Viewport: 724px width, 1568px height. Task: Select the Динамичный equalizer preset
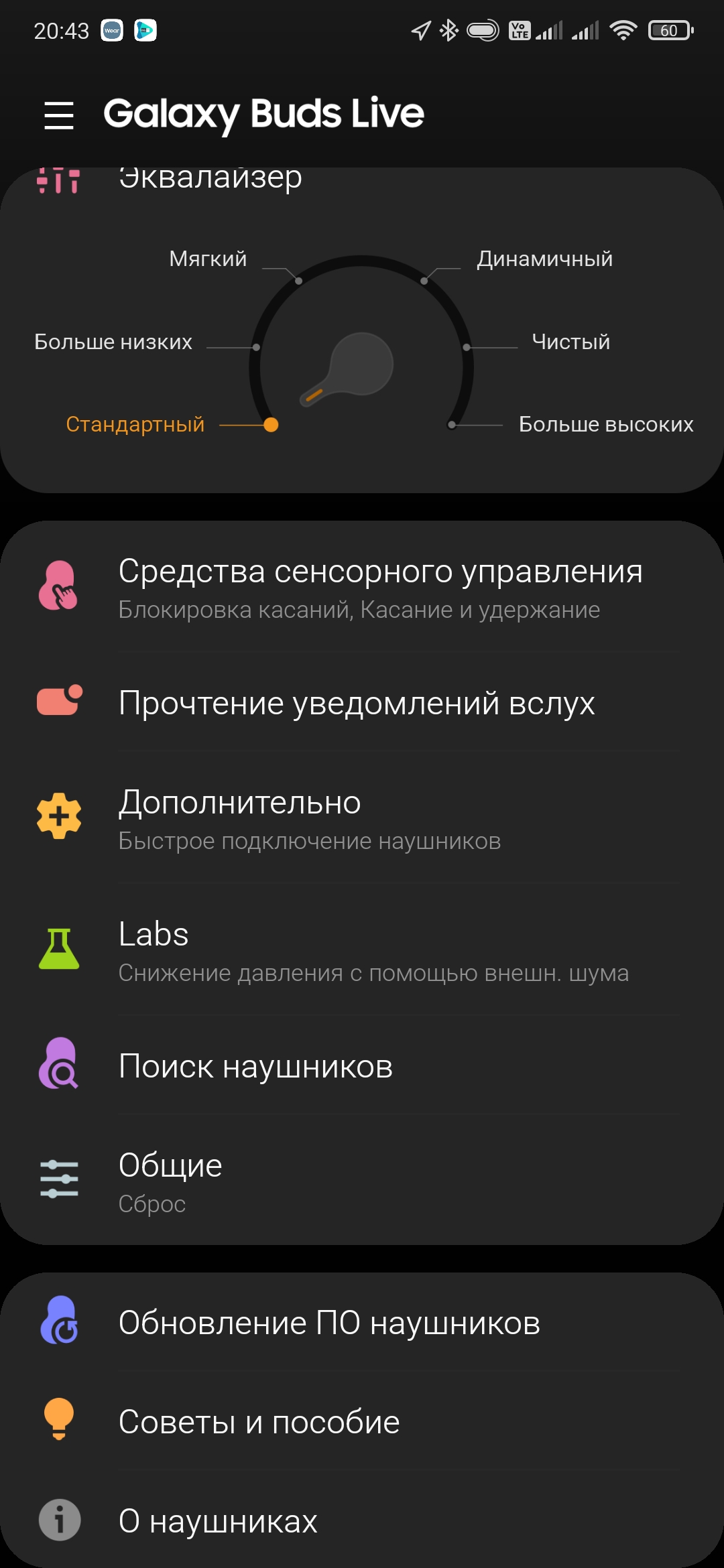pos(544,259)
